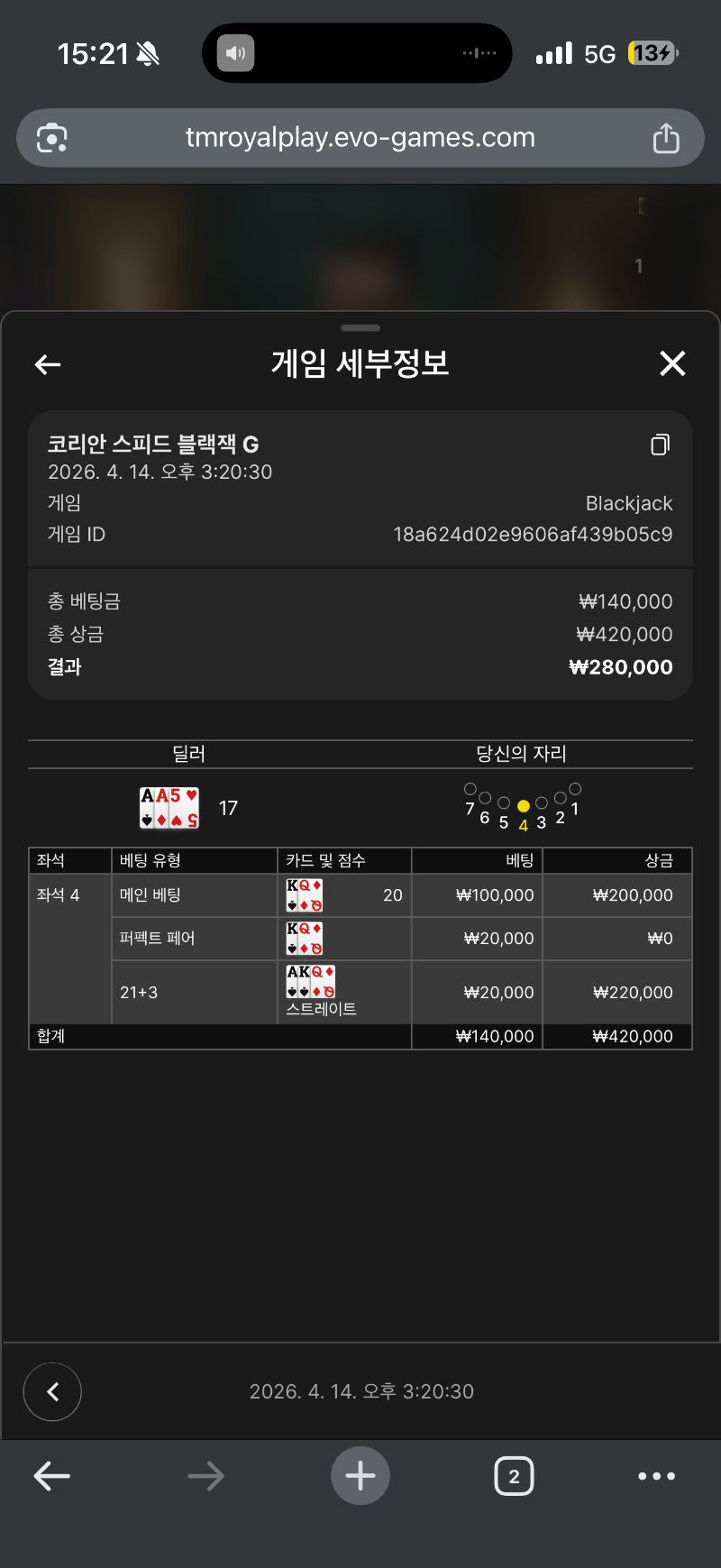
Task: Open a new browser tab
Action: coord(360,1476)
